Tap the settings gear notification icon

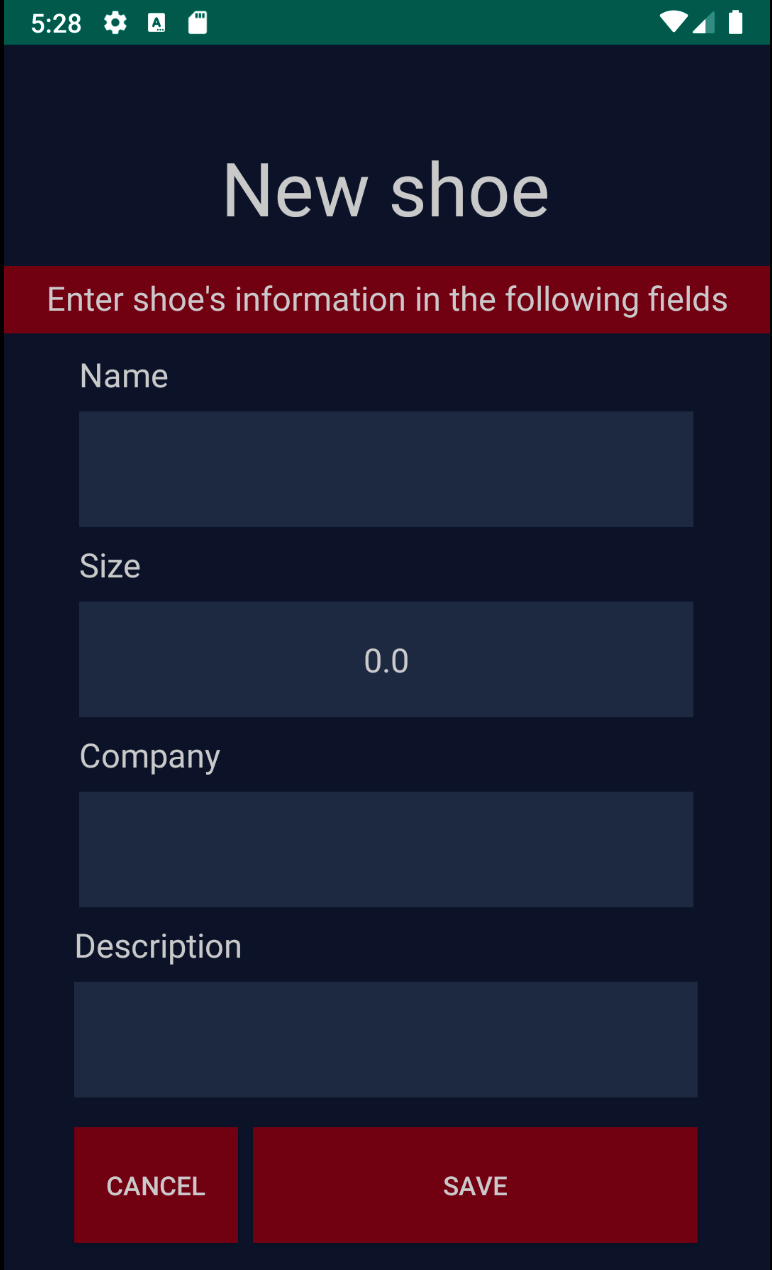click(x=115, y=22)
